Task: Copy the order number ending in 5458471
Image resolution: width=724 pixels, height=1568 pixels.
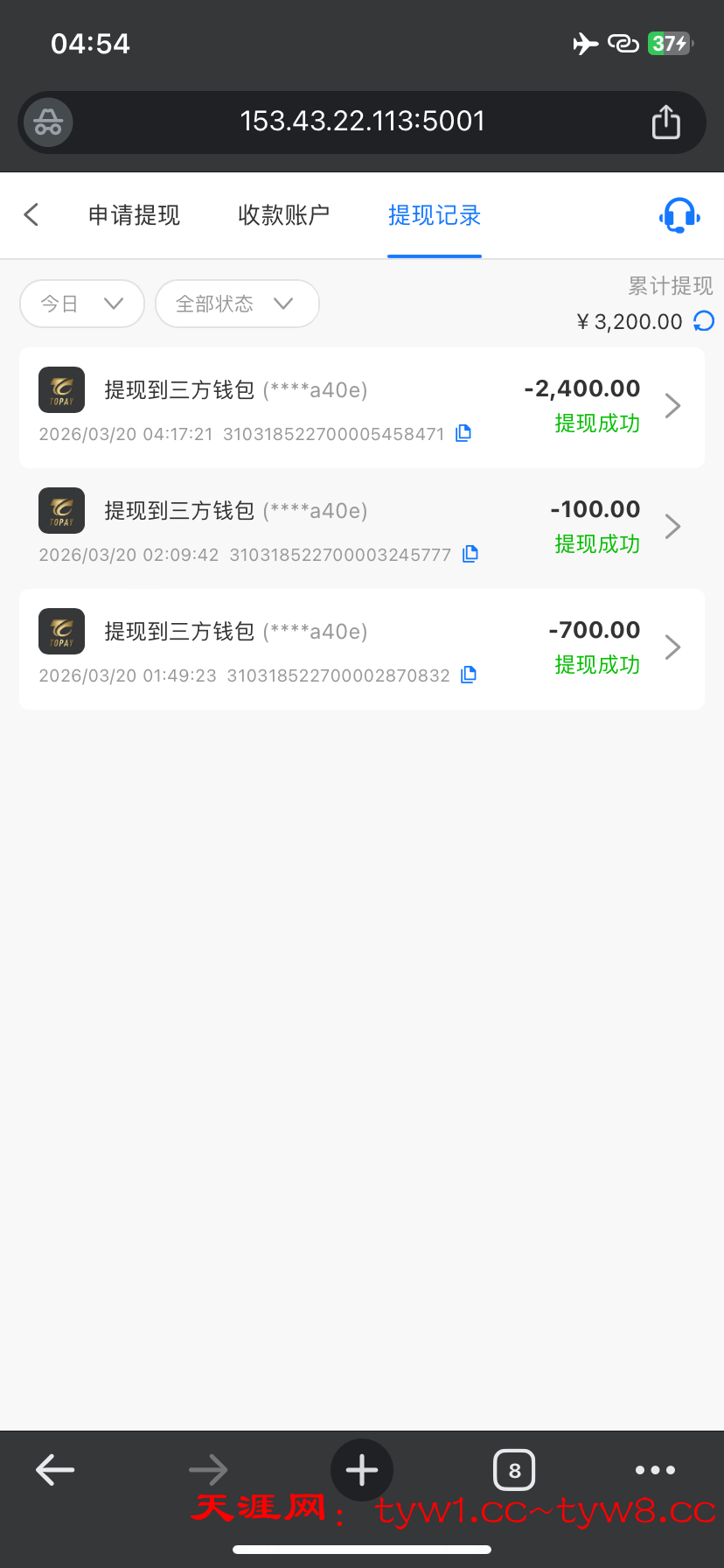Action: (464, 433)
